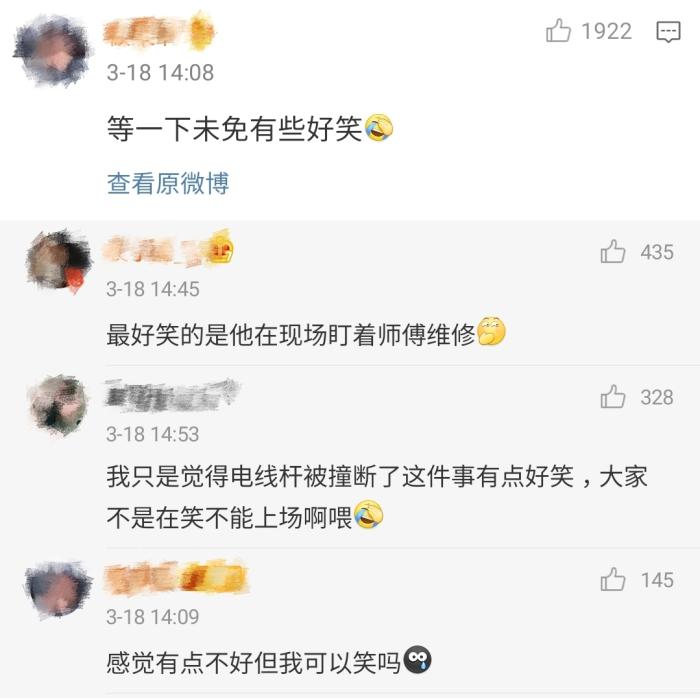The image size is (700, 698).
Task: Open profile picture of 3-18 14:09 commenter
Action: click(x=58, y=588)
